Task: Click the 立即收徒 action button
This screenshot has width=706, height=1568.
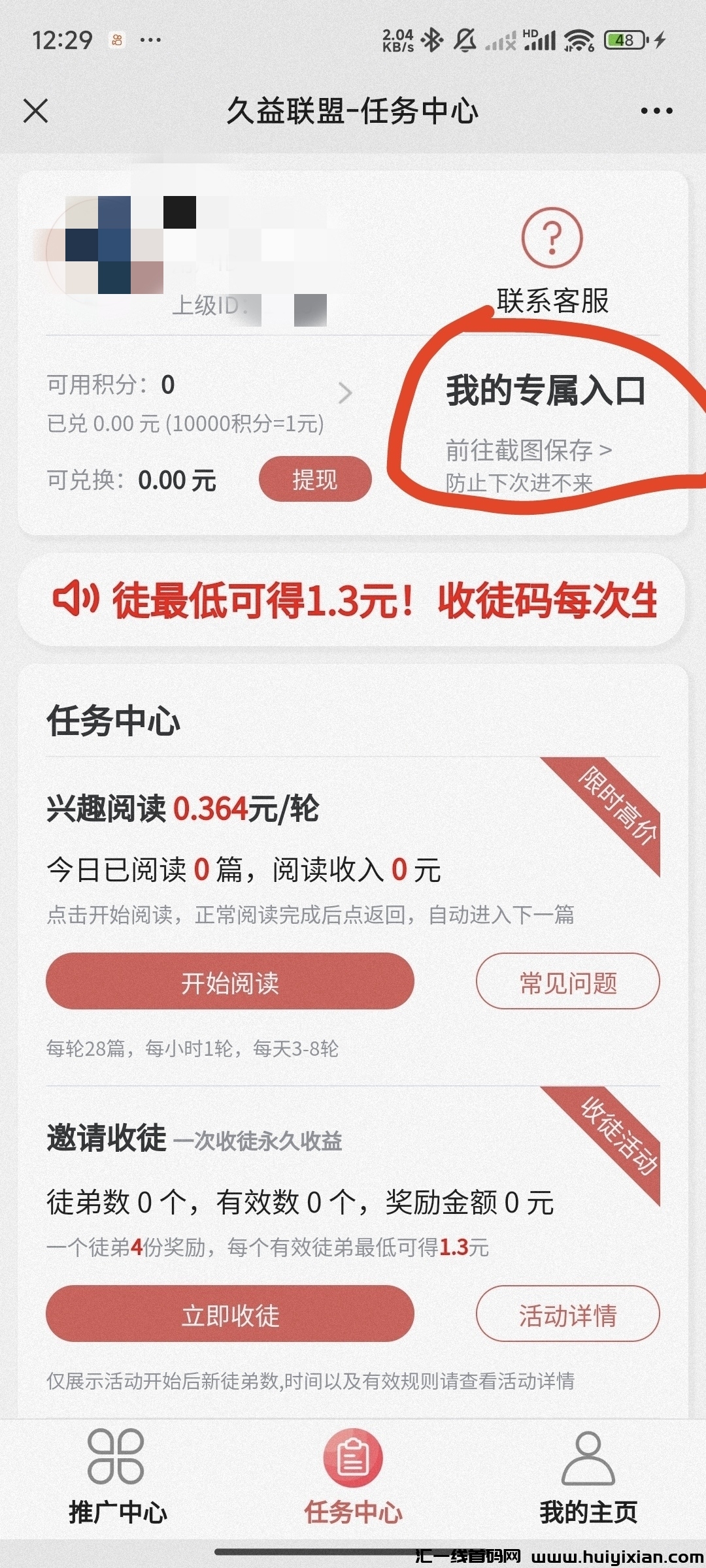Action: pos(230,1315)
